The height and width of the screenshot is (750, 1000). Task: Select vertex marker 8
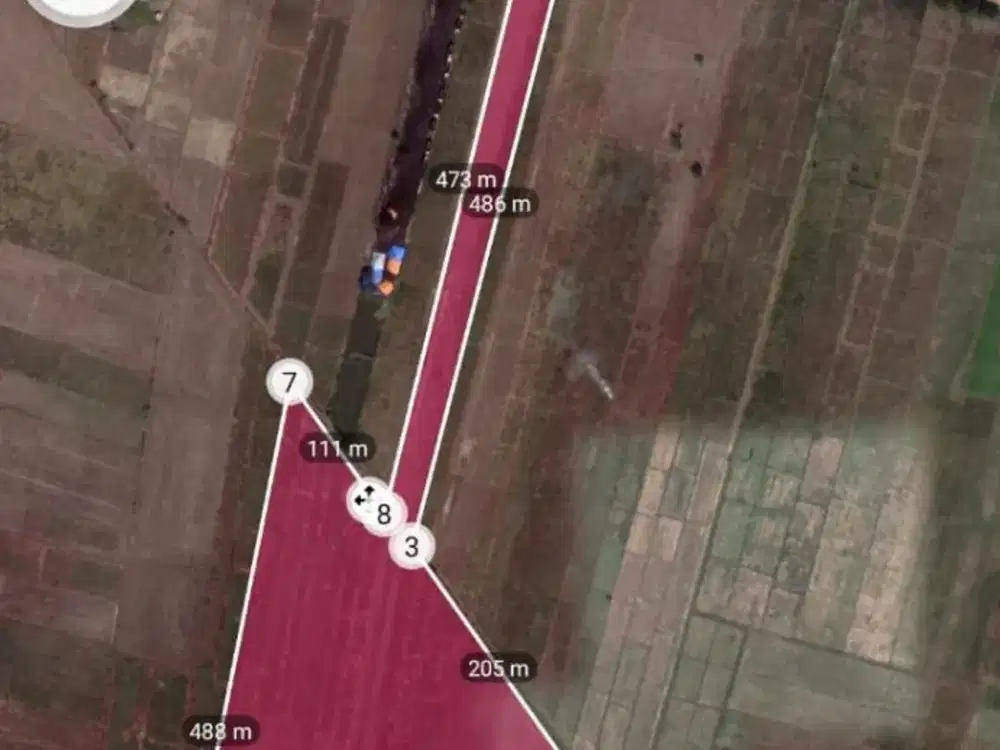[x=386, y=516]
